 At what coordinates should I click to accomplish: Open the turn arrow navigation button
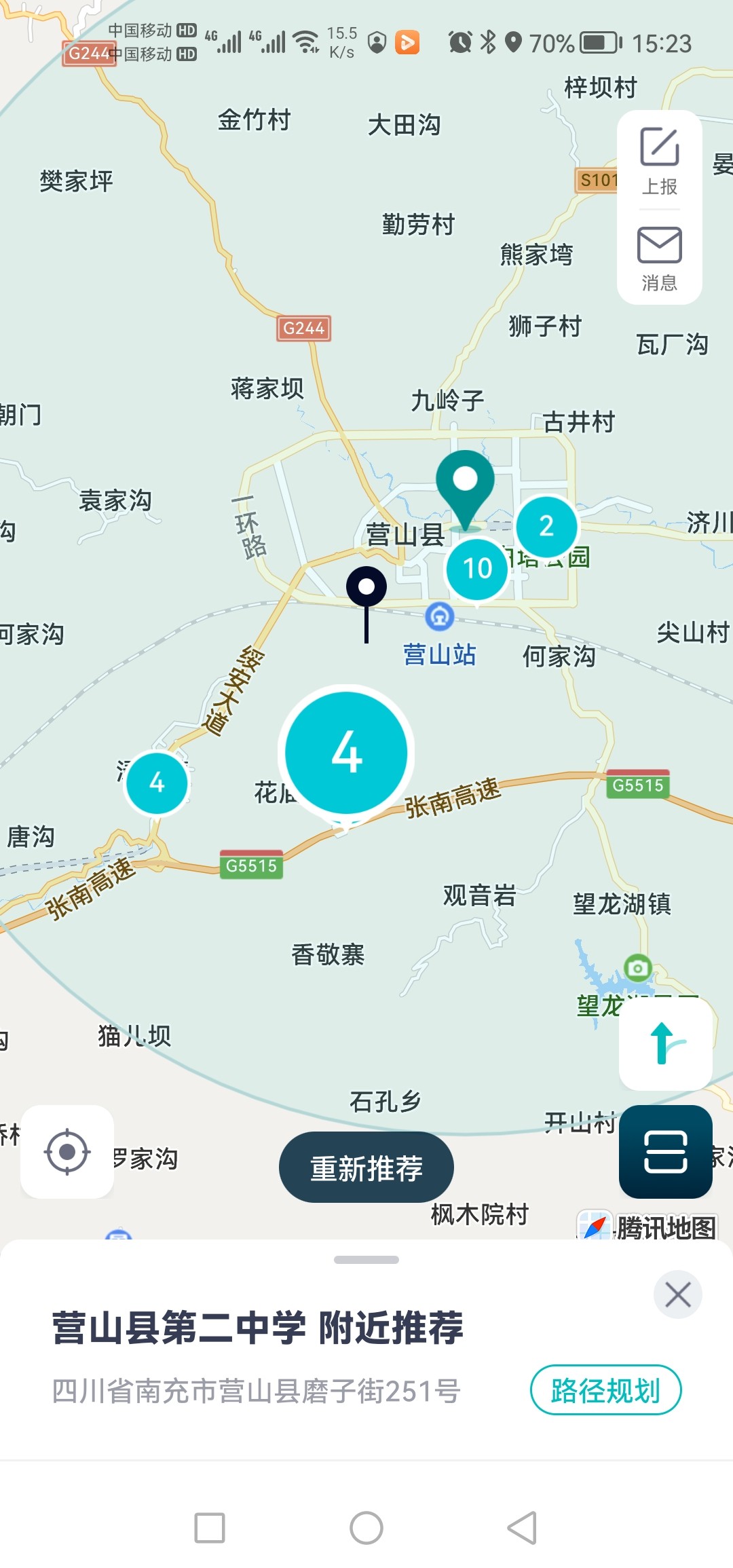pyautogui.click(x=665, y=1043)
